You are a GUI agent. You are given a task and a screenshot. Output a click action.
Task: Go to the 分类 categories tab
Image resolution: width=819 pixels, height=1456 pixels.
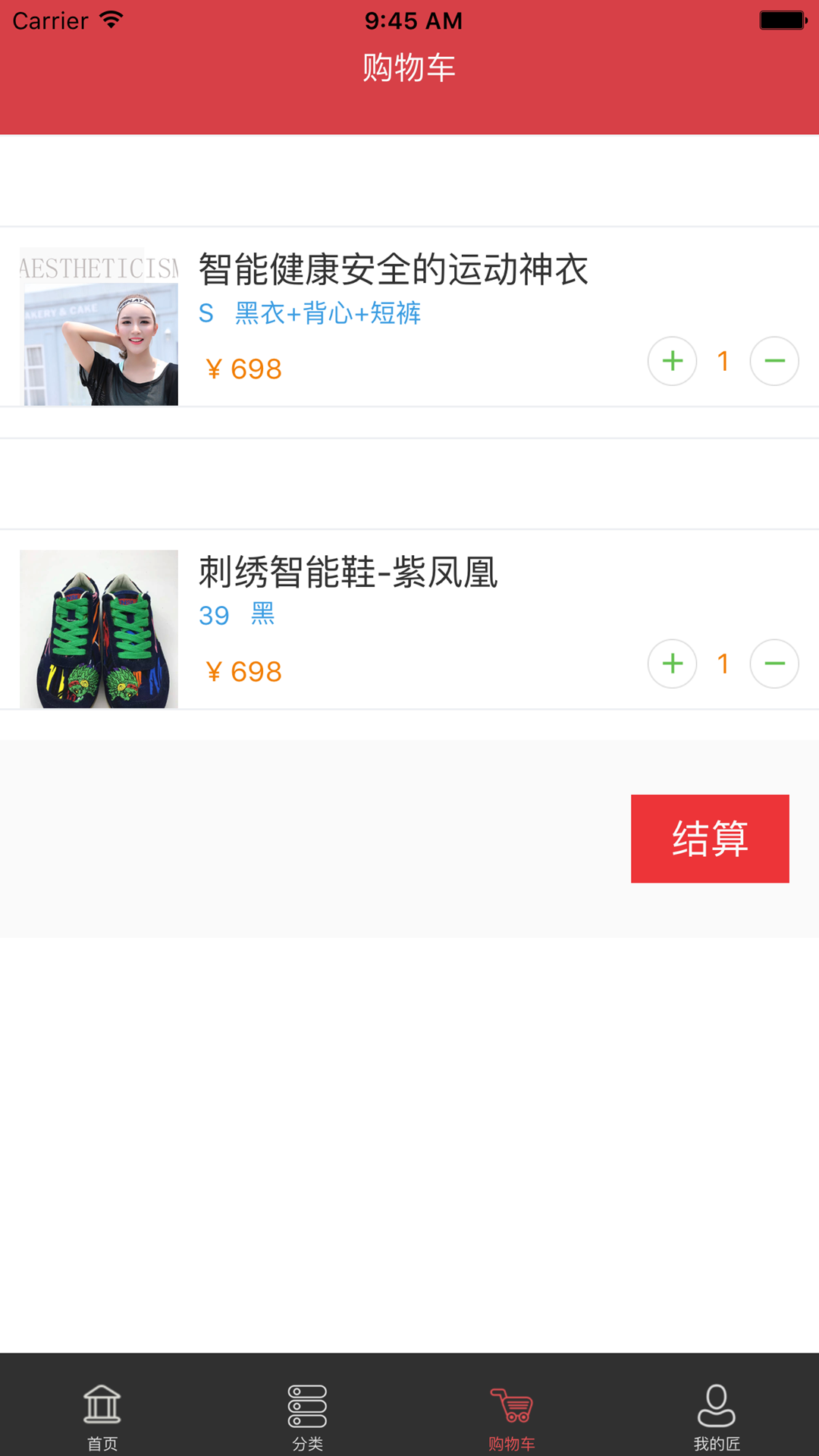tap(307, 1415)
